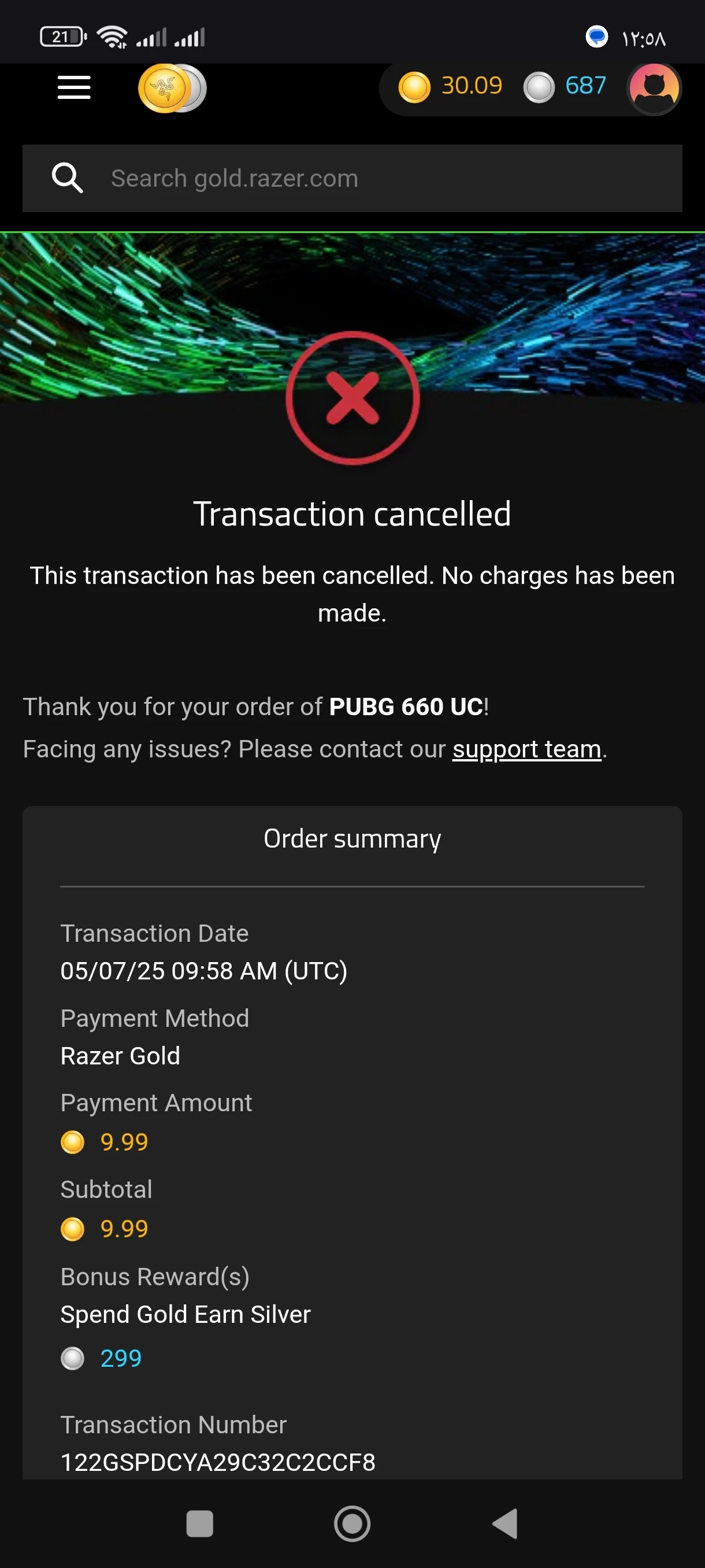Open the hamburger menu
The image size is (705, 1568).
[73, 88]
